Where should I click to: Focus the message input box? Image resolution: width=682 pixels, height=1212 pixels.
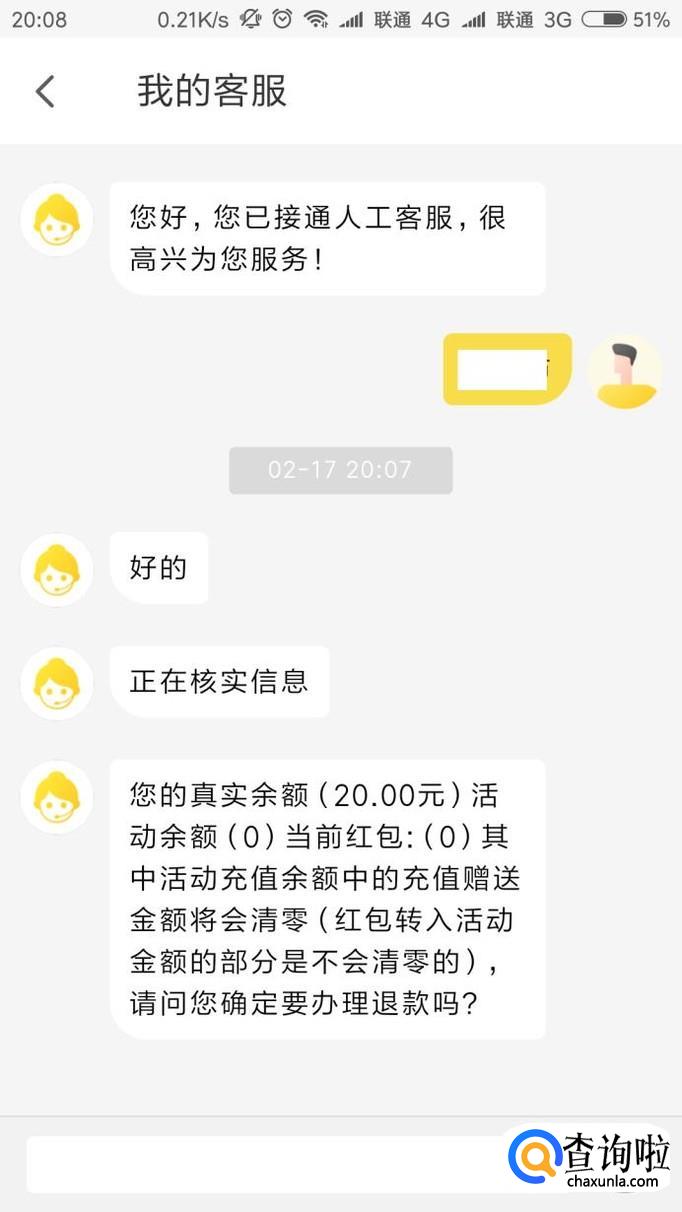click(260, 1164)
